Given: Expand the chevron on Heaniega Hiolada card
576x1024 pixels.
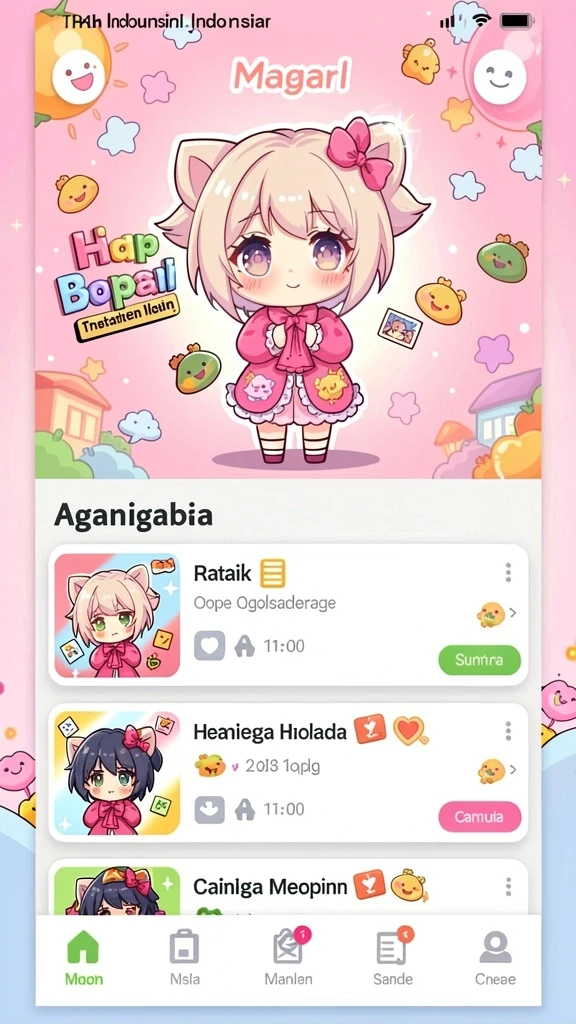Looking at the screenshot, I should [513, 770].
